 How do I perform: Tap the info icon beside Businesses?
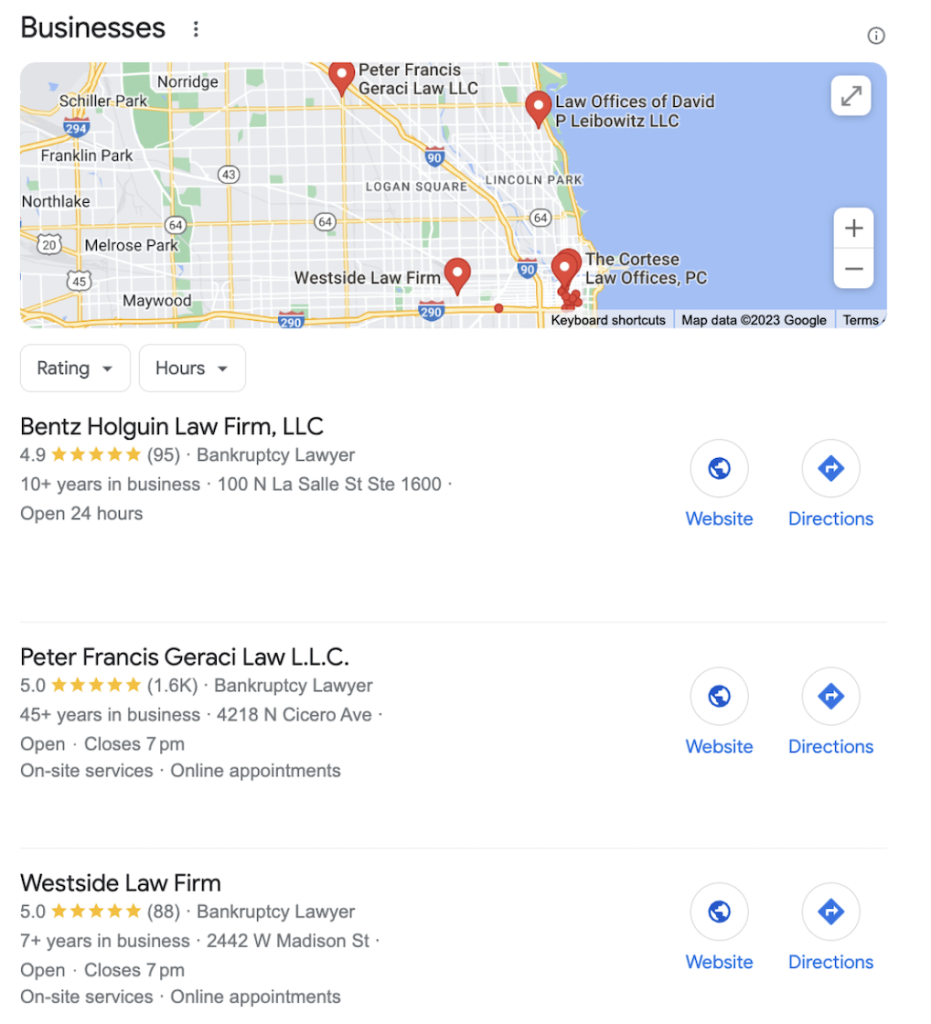pos(876,36)
